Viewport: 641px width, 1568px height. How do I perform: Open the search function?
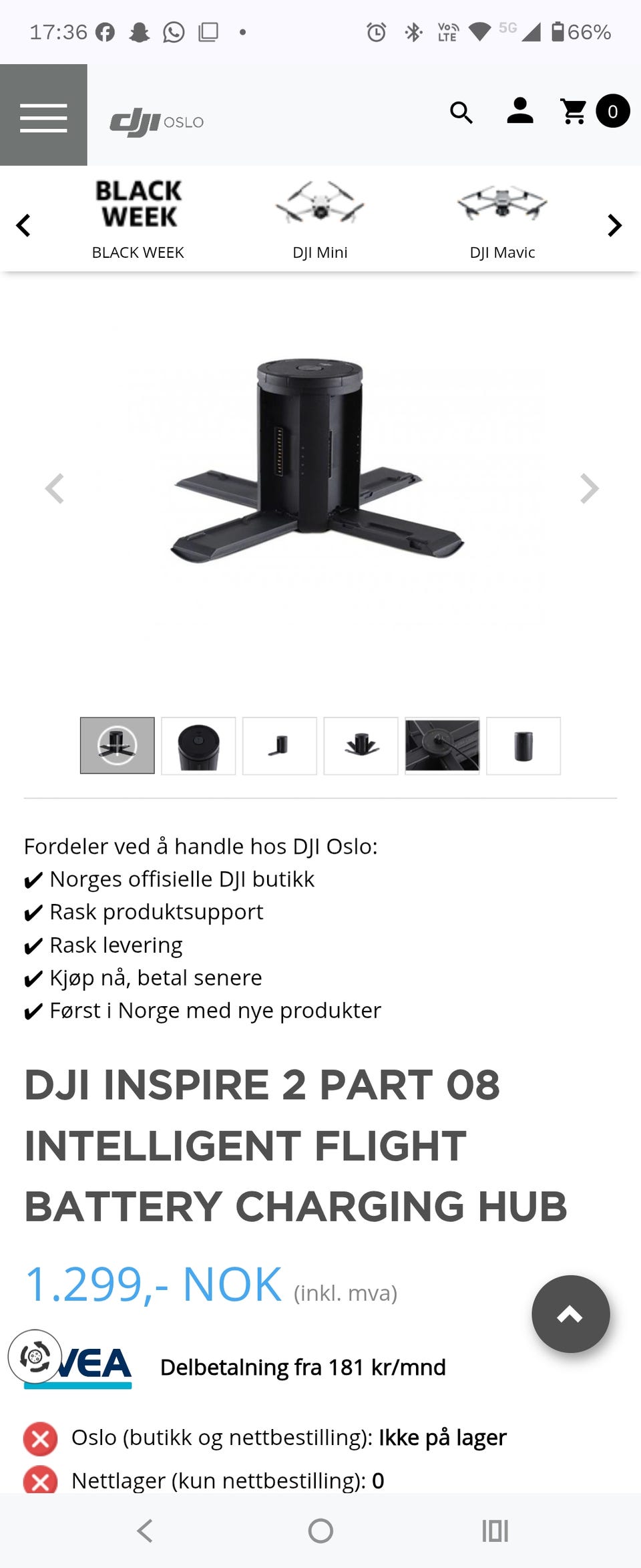tap(461, 112)
